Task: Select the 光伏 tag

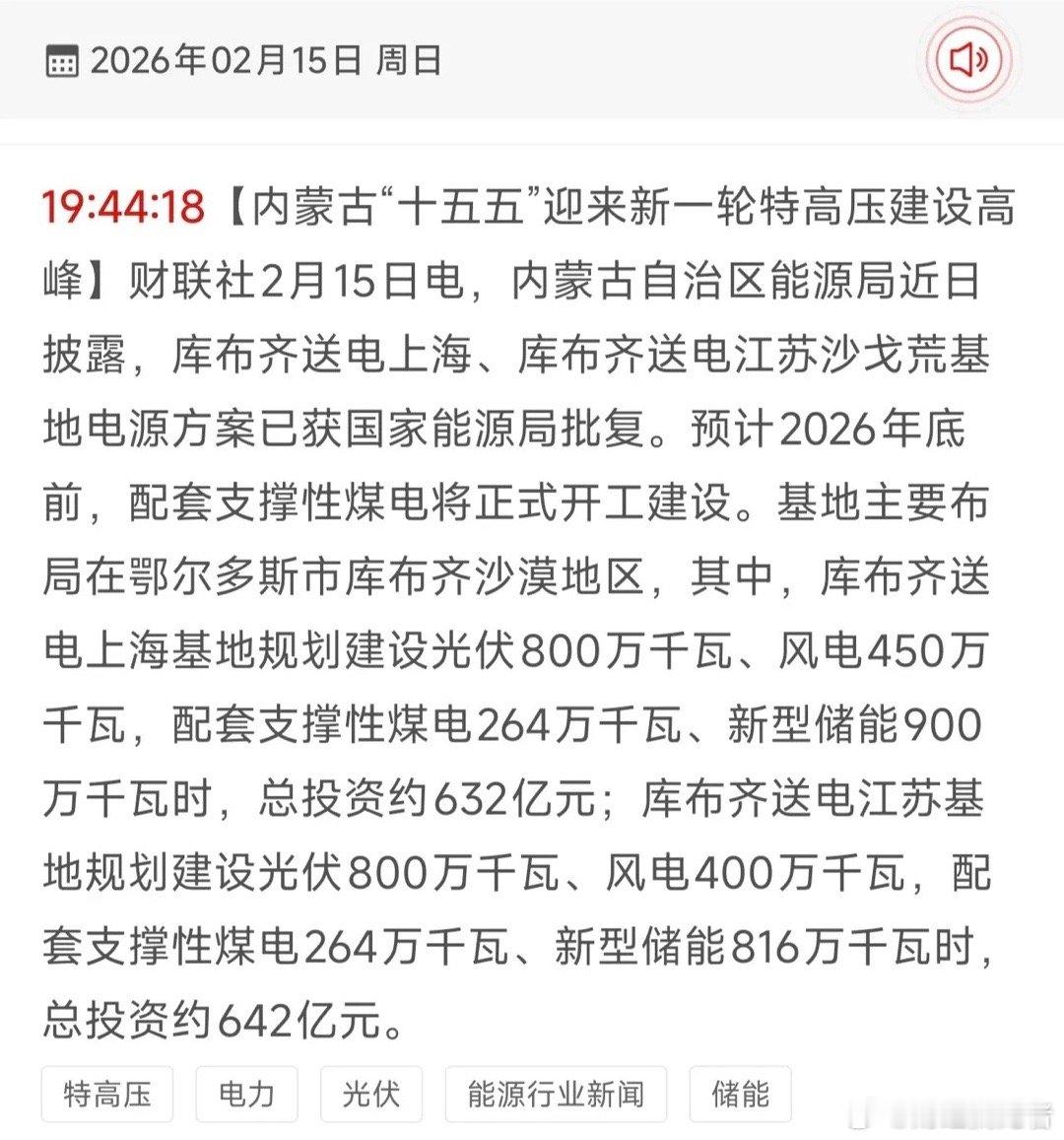Action: pos(371,1094)
